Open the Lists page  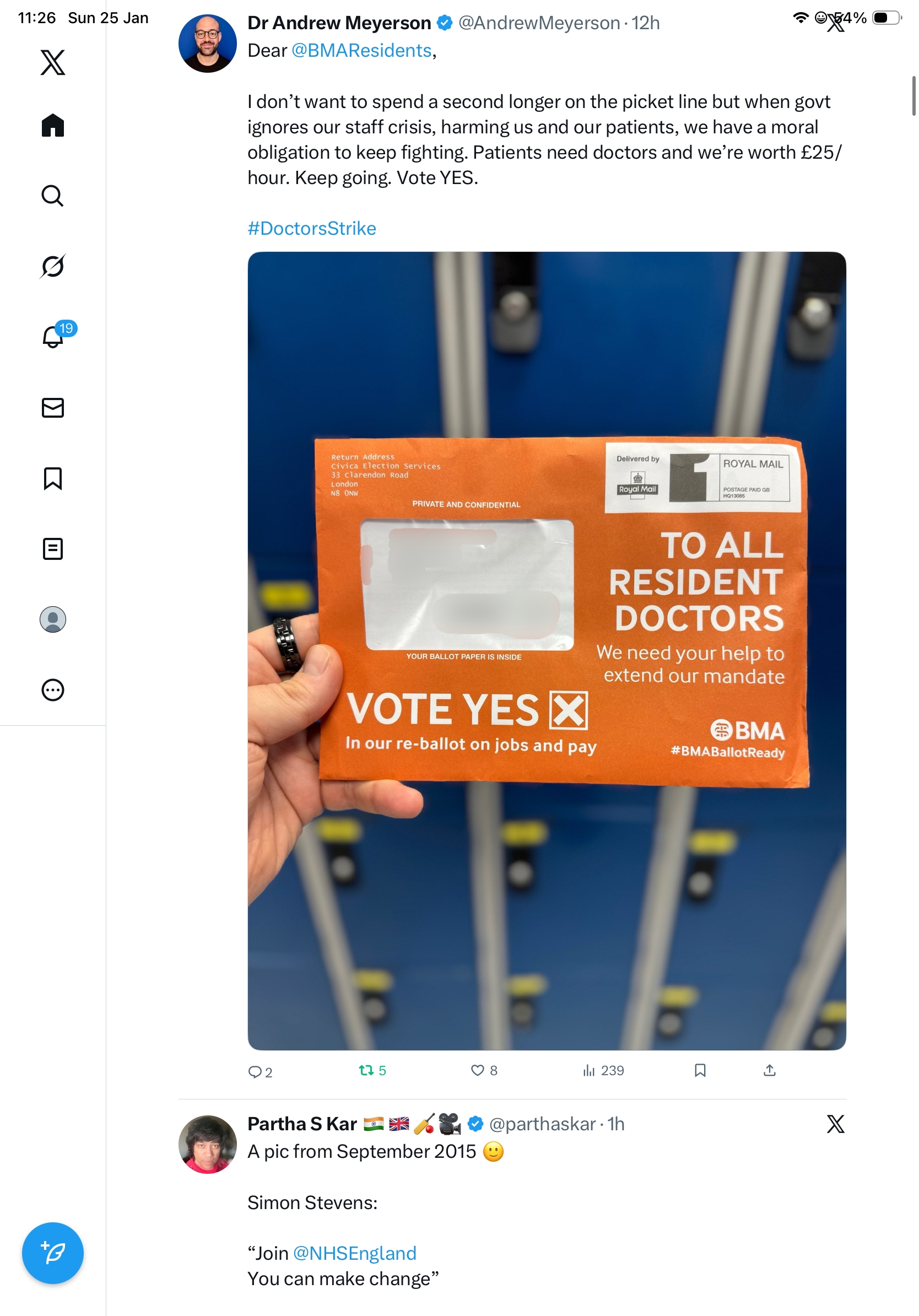tap(53, 548)
